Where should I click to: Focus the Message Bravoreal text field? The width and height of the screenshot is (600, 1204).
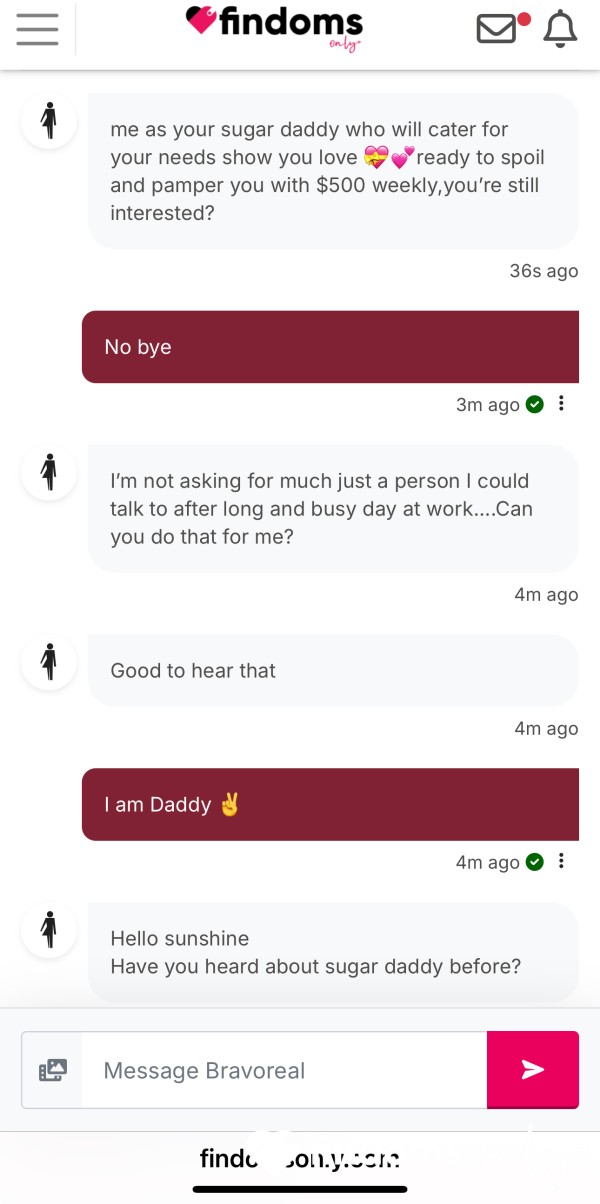pyautogui.click(x=284, y=1070)
